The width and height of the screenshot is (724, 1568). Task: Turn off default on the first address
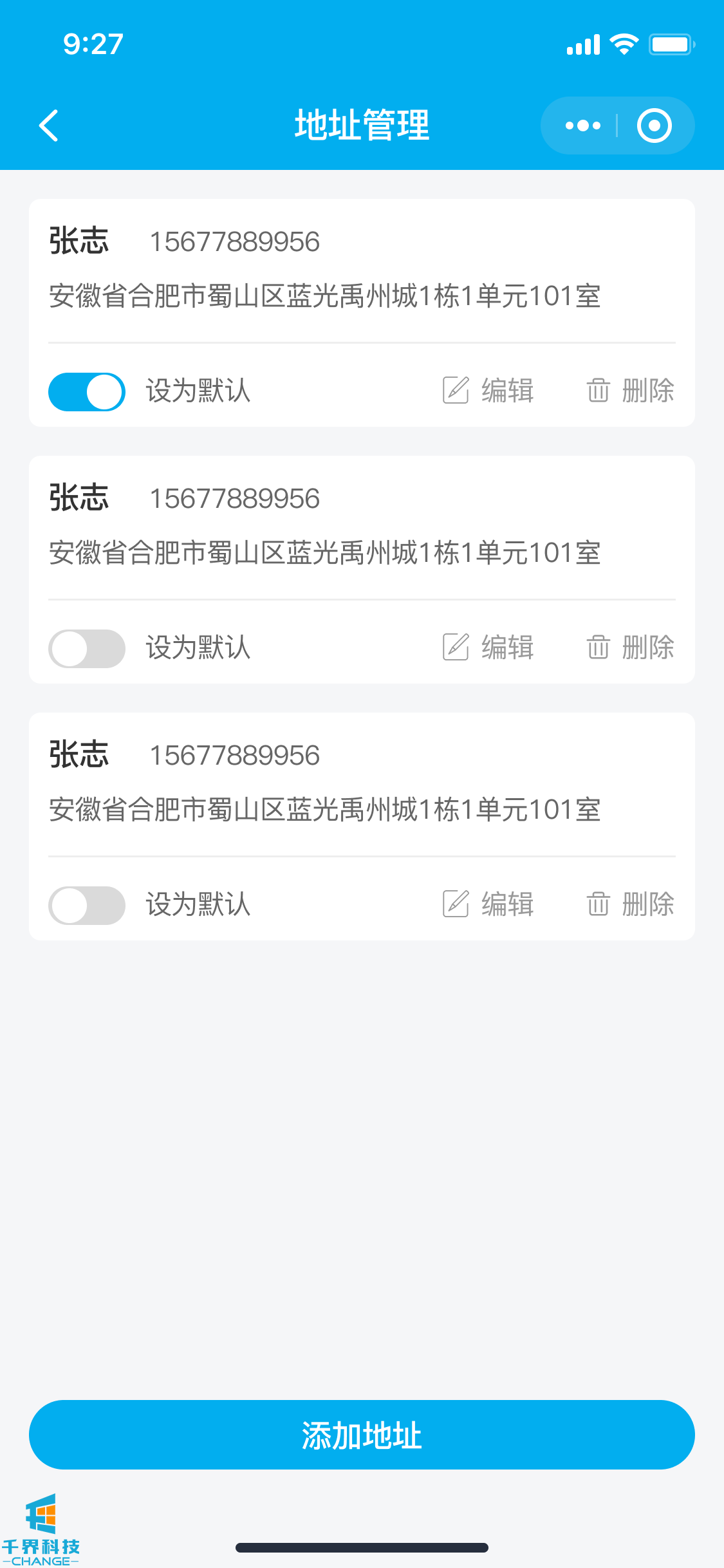[x=87, y=391]
